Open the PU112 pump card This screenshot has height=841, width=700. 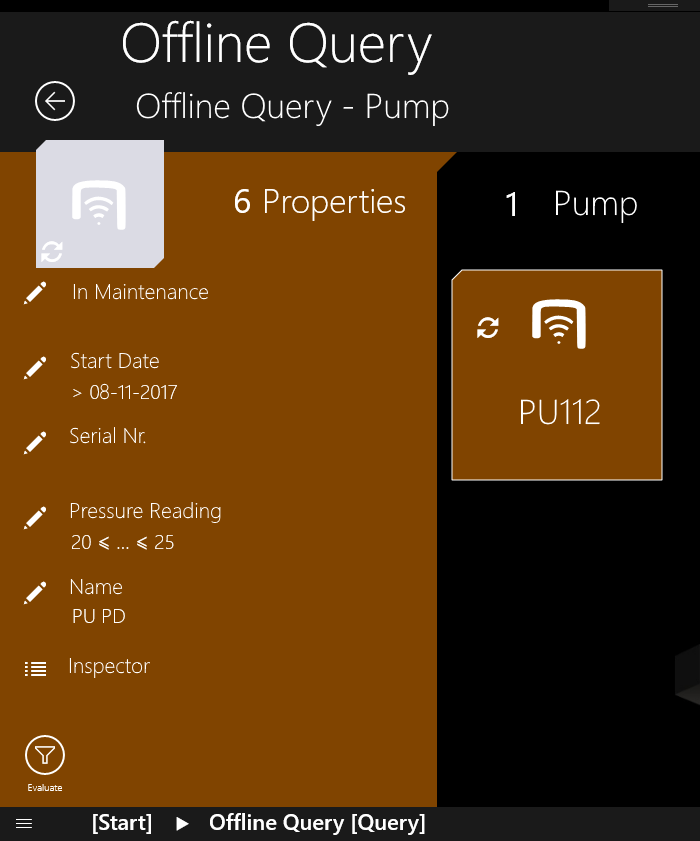pos(557,375)
